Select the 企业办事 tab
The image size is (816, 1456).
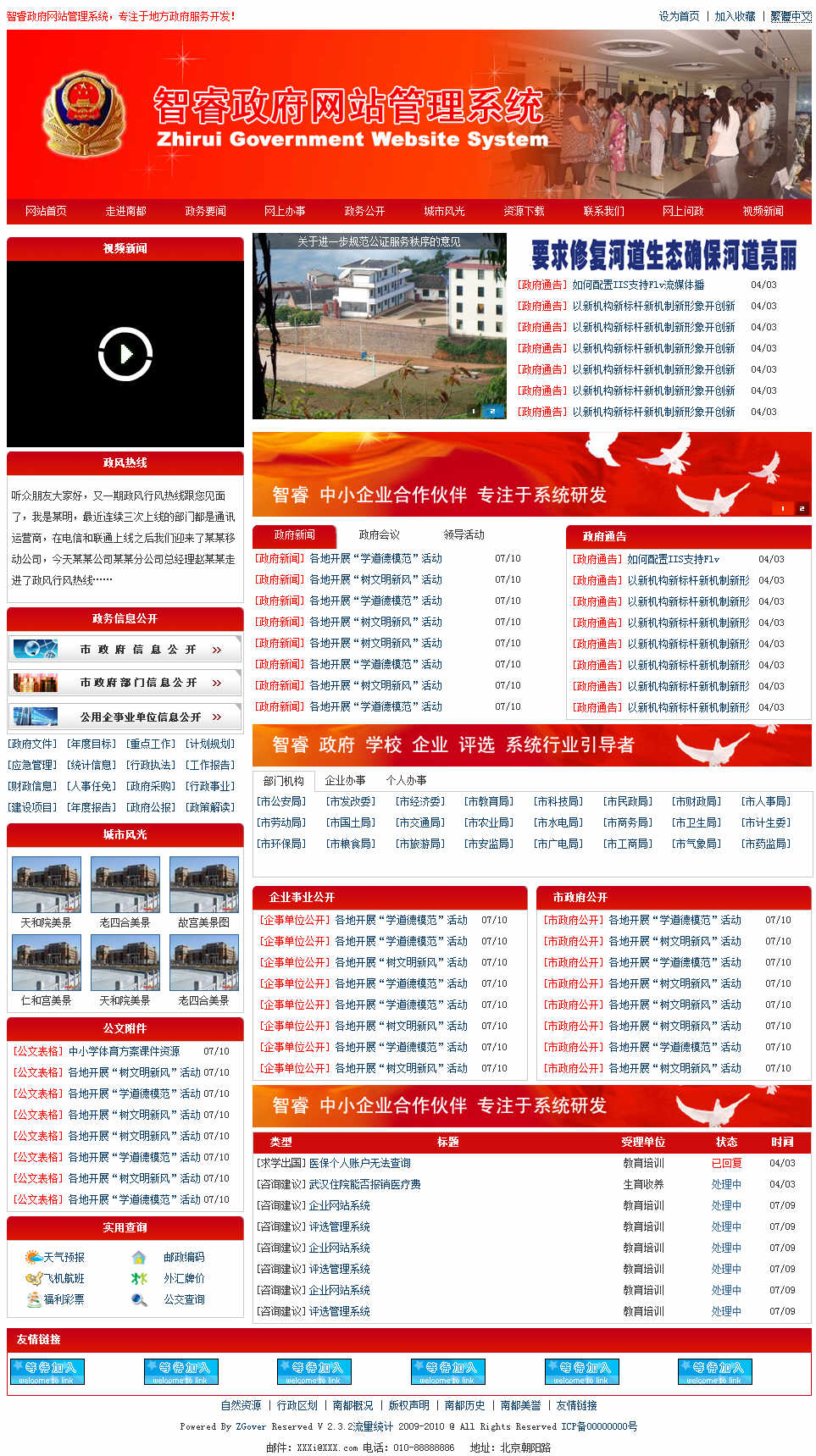[x=345, y=780]
